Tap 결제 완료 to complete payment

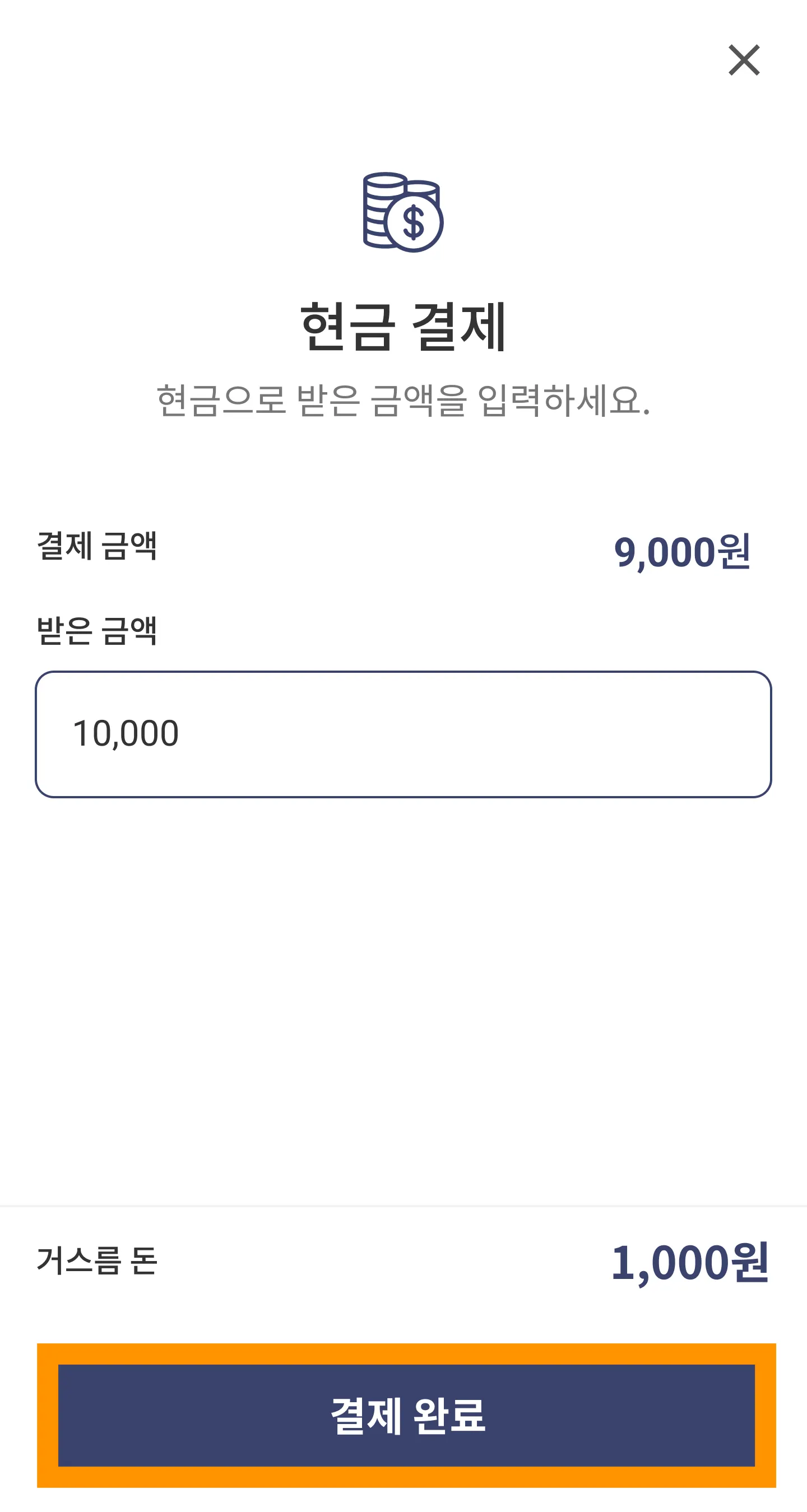point(406,1415)
